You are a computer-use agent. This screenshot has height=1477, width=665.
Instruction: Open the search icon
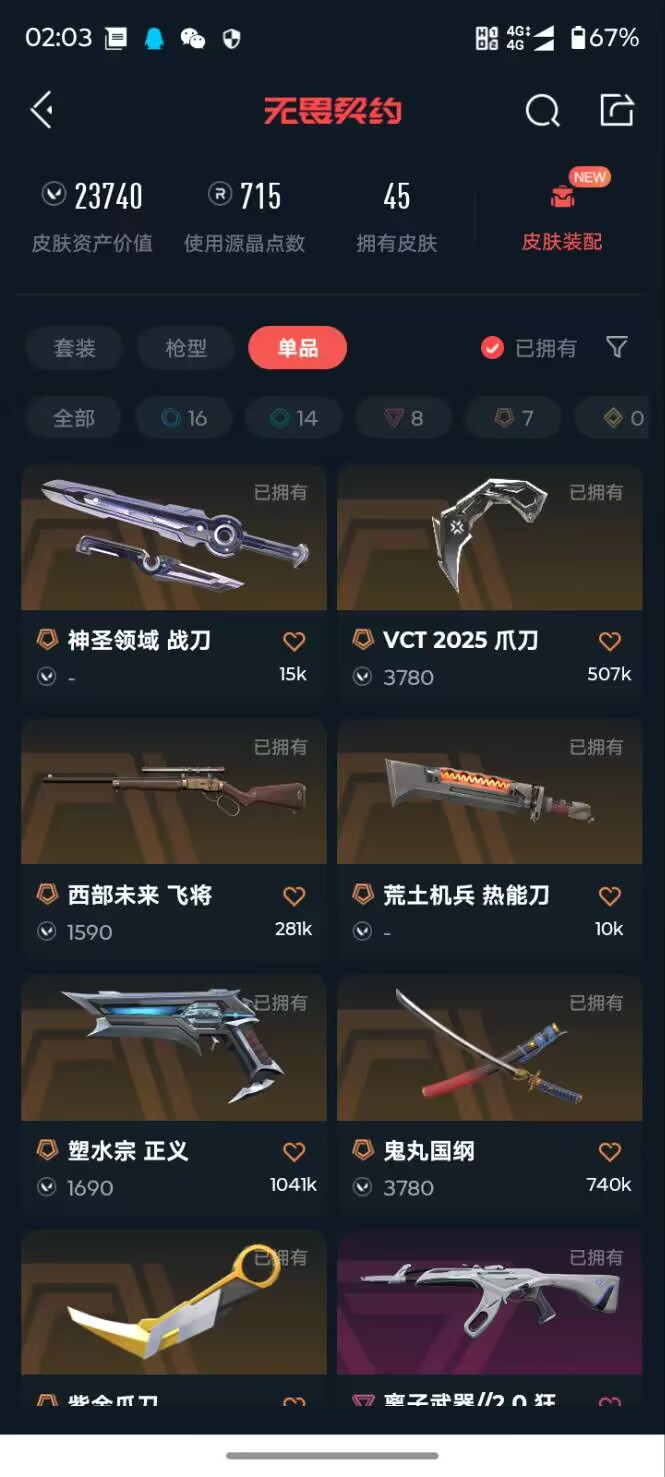tap(542, 111)
